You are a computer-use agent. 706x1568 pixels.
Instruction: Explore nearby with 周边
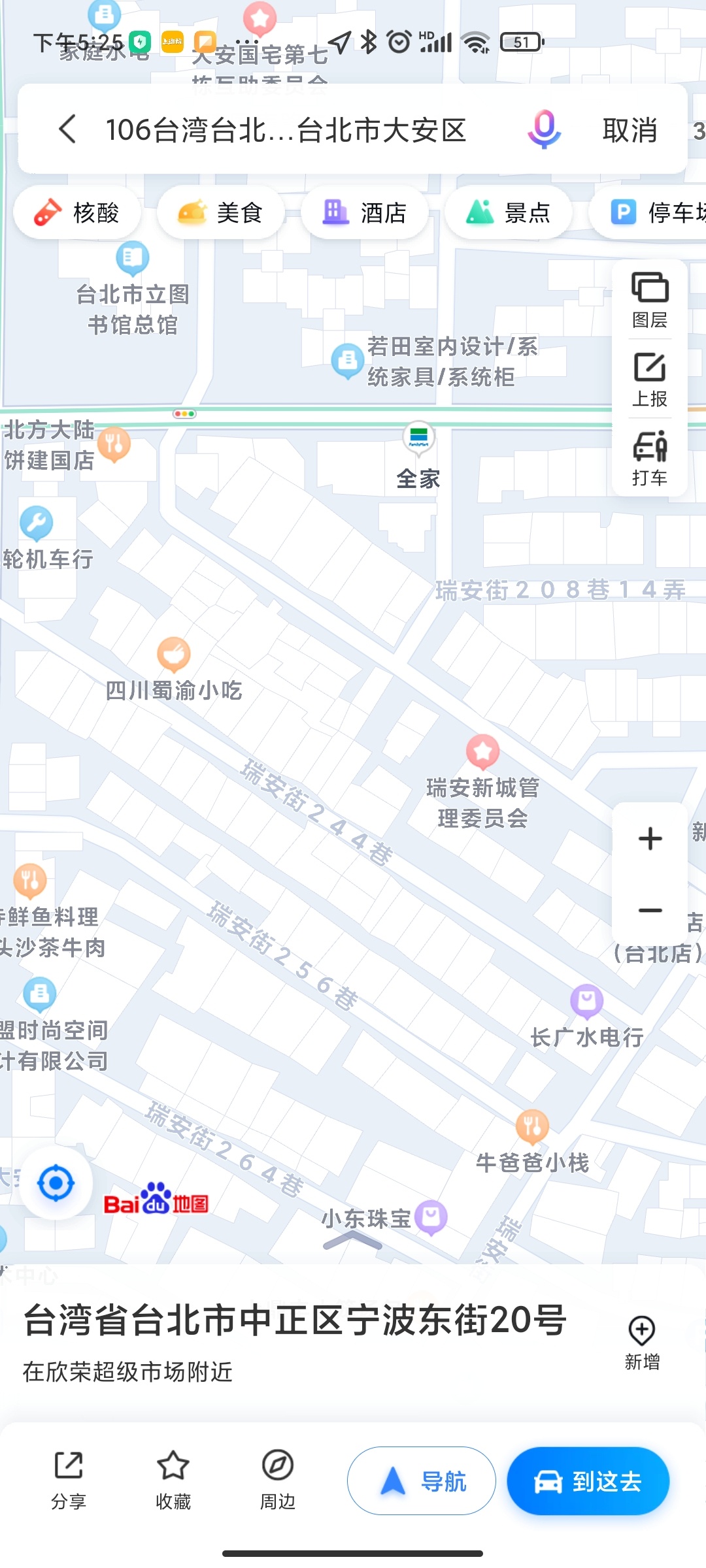tap(278, 1480)
